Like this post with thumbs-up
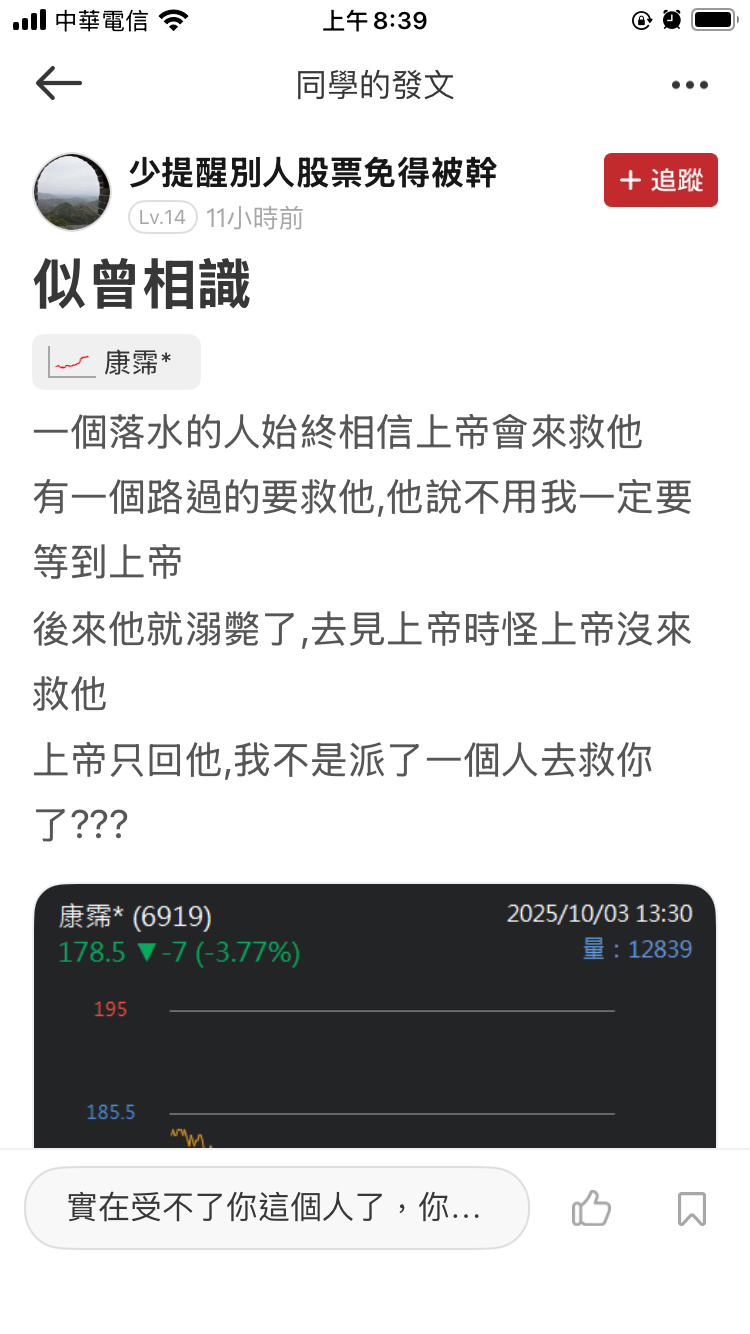This screenshot has width=750, height=1334. [591, 1208]
